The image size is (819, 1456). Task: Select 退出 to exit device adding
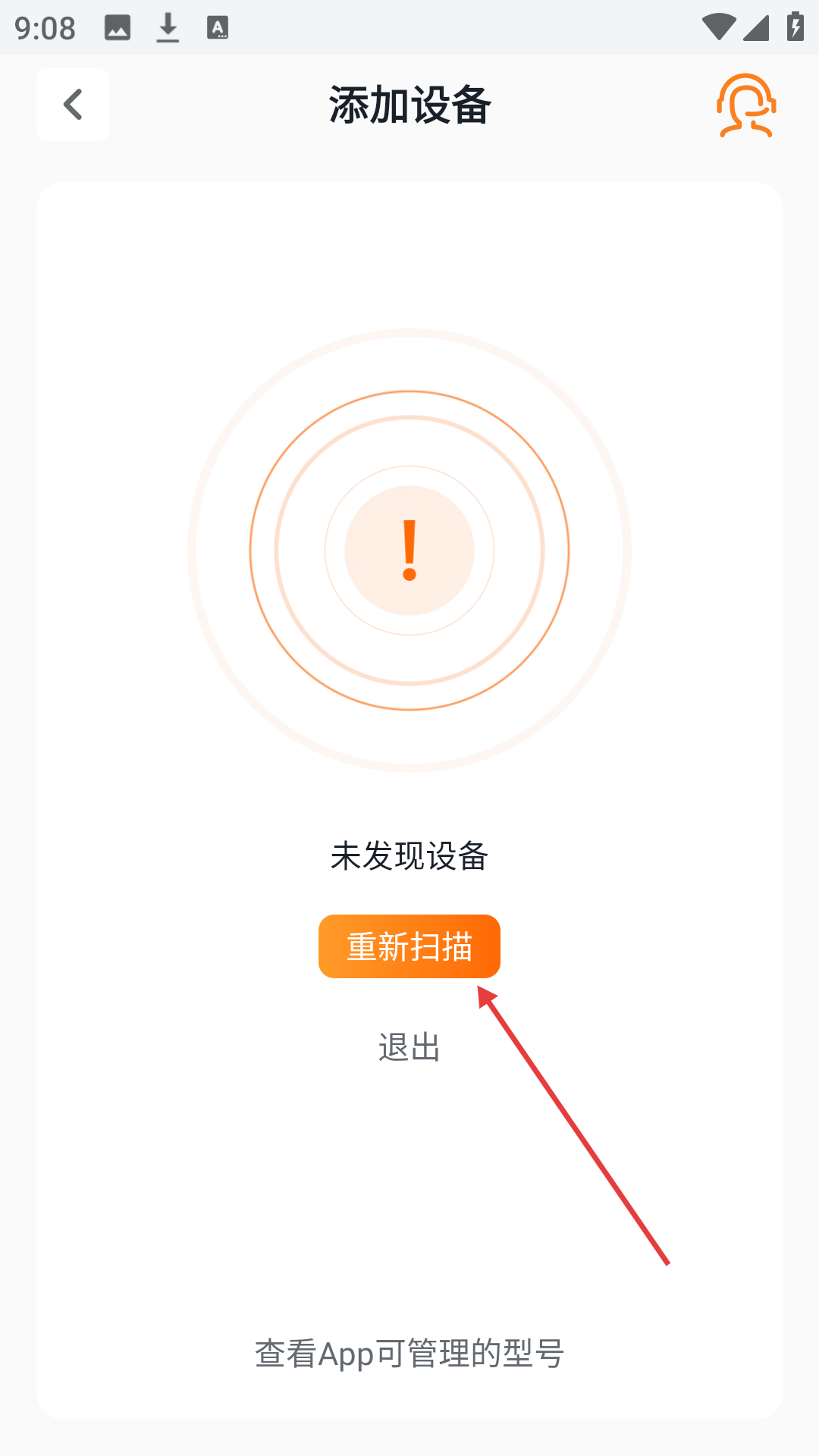tap(409, 1047)
